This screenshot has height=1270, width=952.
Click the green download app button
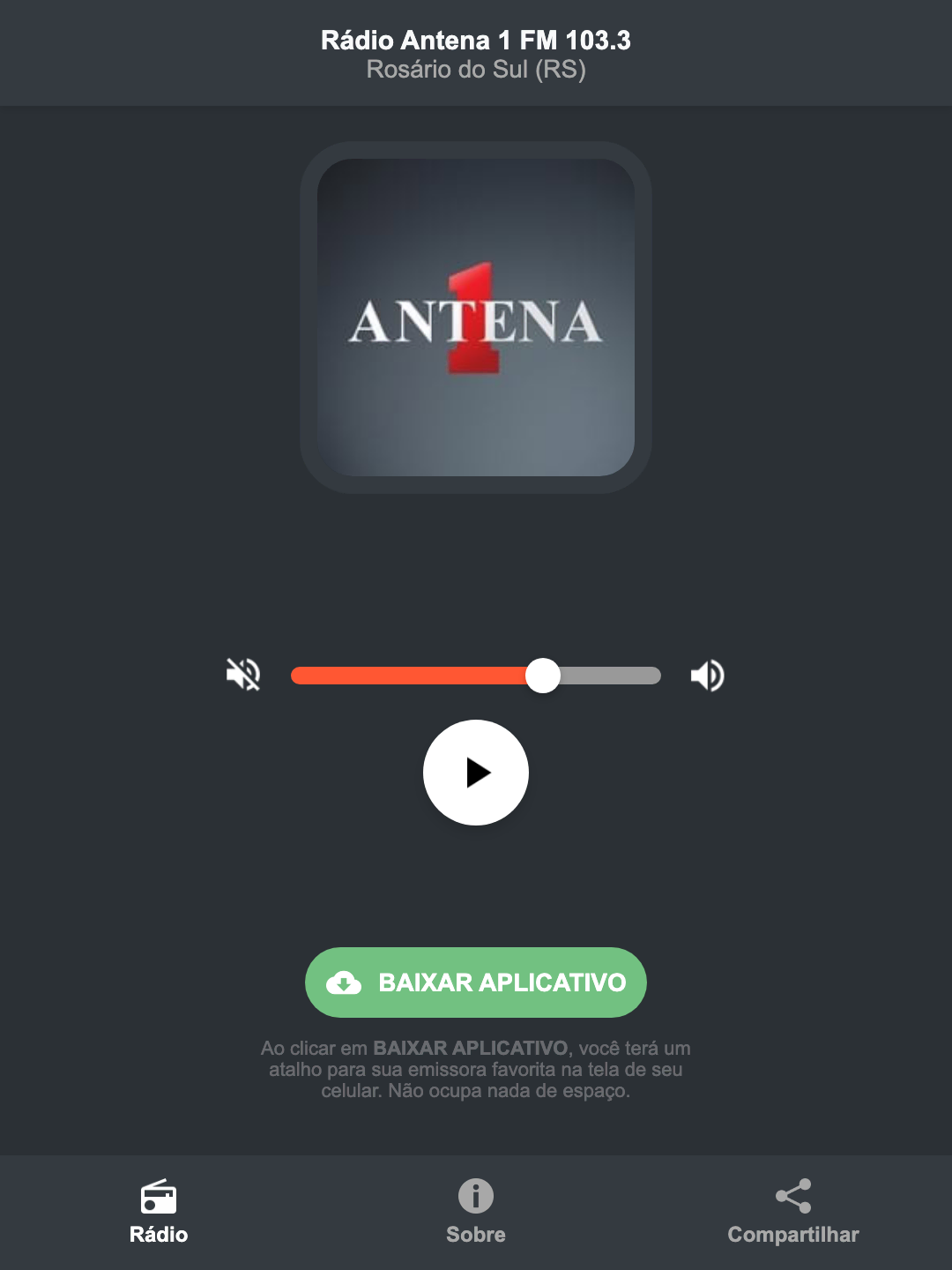click(475, 982)
